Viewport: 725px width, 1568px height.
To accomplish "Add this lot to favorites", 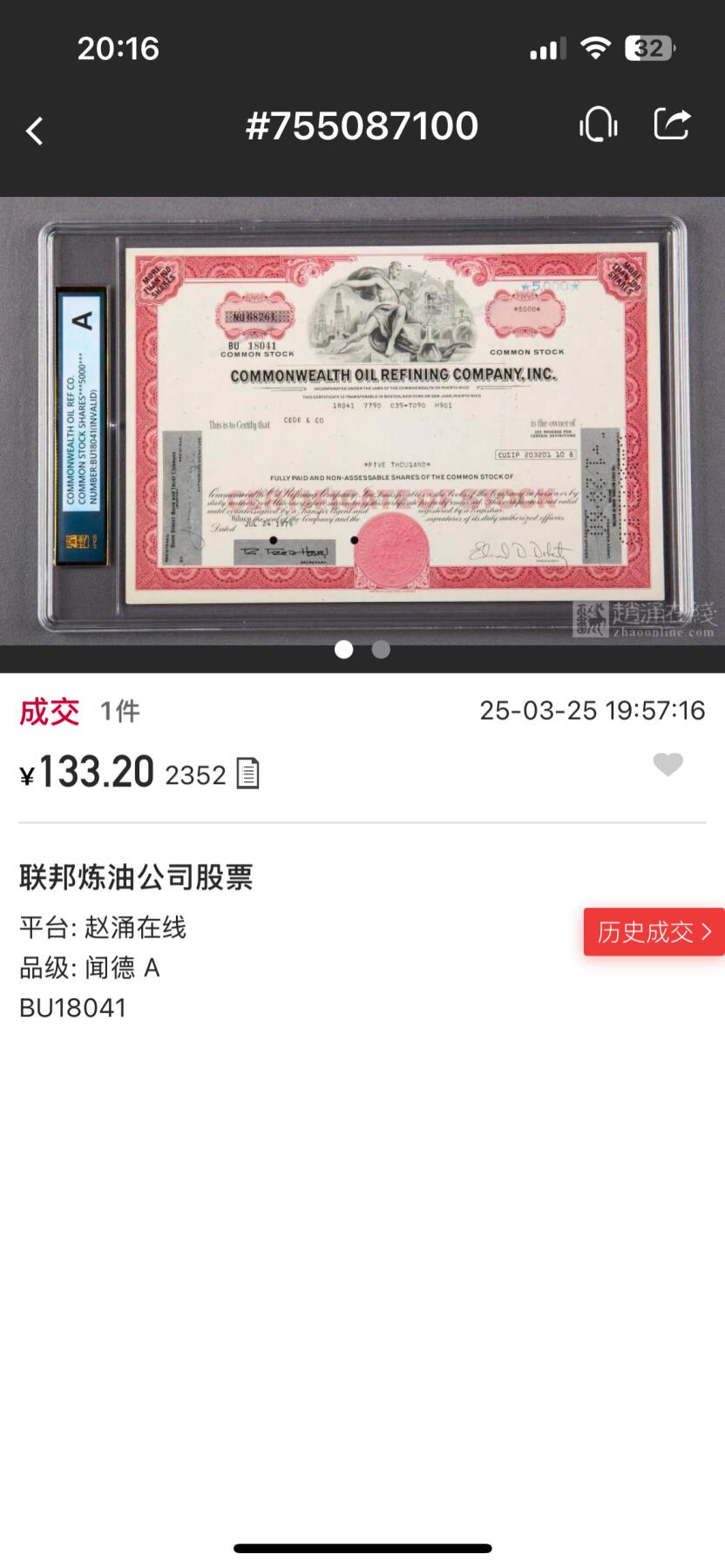I will coord(668,765).
